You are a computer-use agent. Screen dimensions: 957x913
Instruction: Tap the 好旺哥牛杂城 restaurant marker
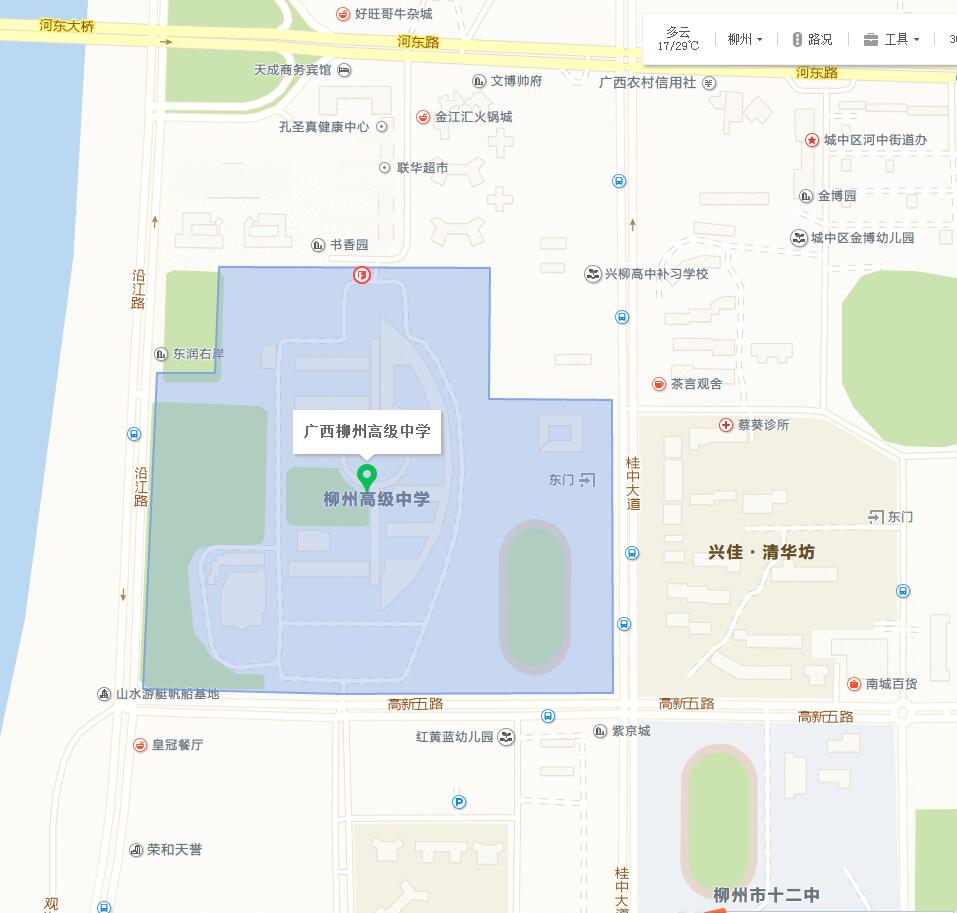coord(343,14)
